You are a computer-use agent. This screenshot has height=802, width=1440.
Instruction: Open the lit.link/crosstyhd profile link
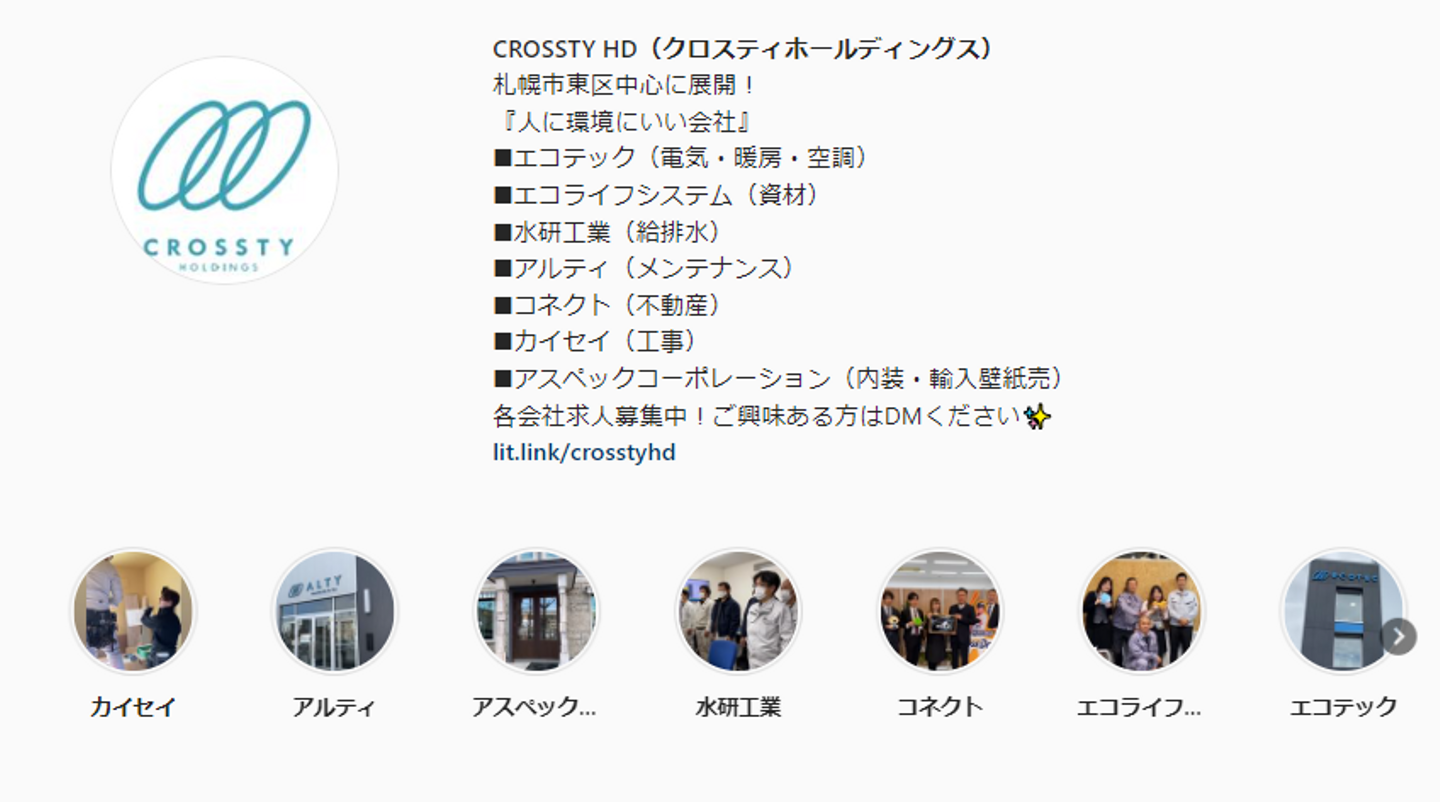click(x=584, y=452)
